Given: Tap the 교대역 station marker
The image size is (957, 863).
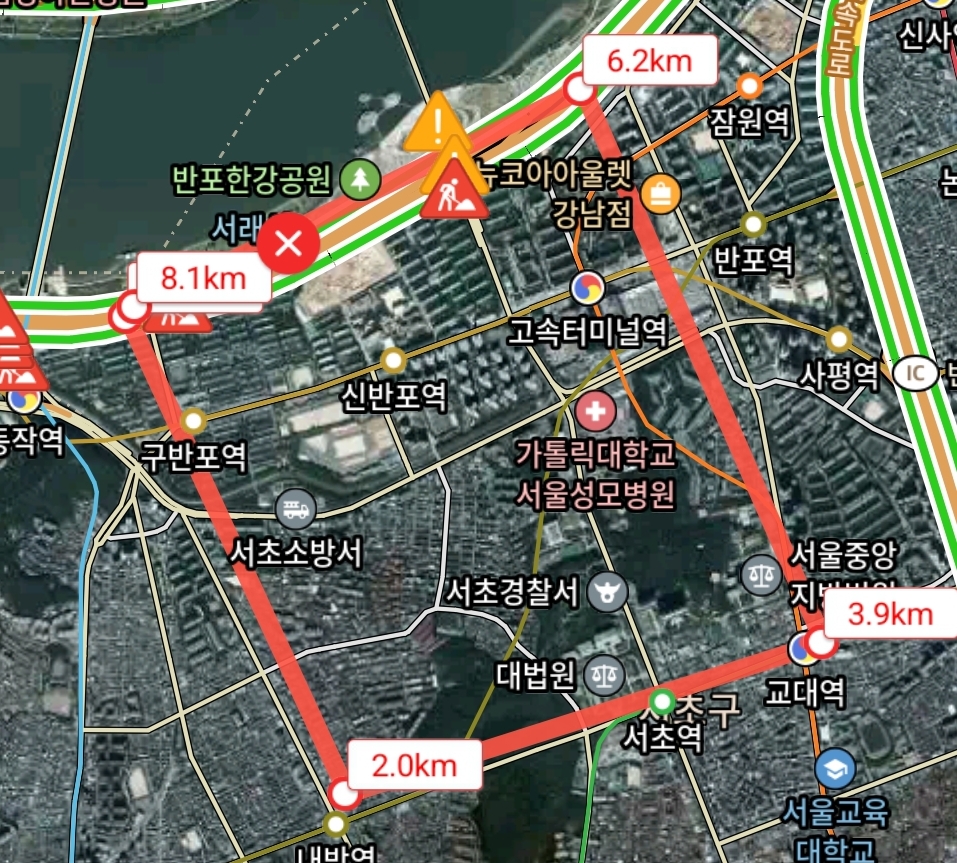Looking at the screenshot, I should click(x=802, y=651).
